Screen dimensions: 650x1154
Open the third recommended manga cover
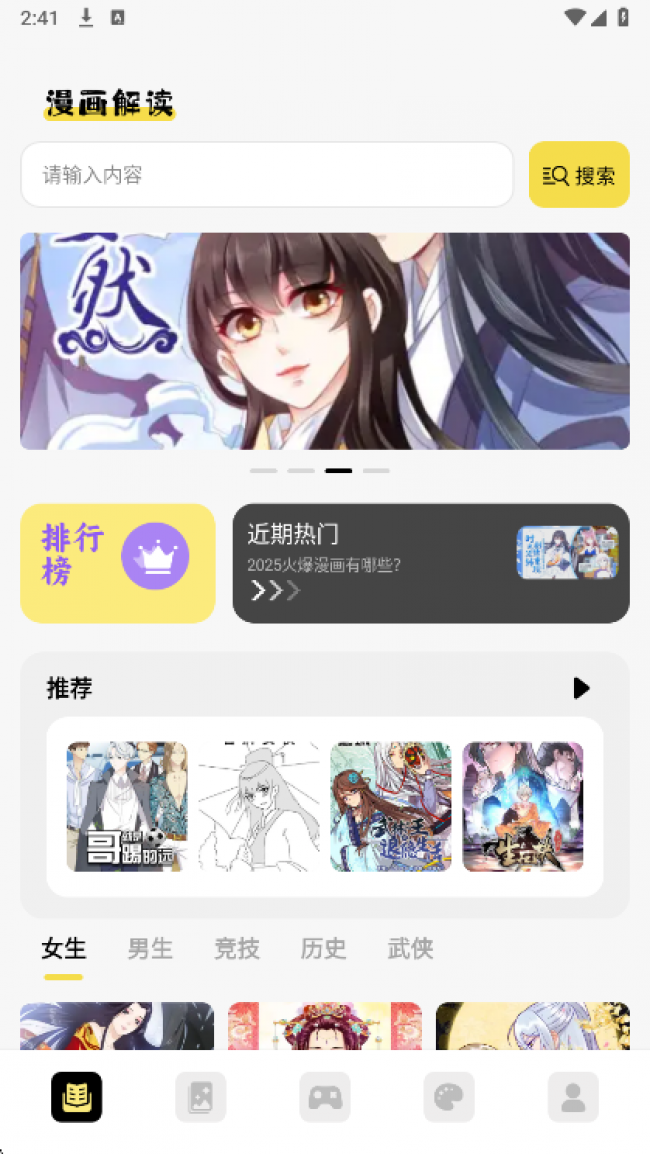pyautogui.click(x=391, y=806)
